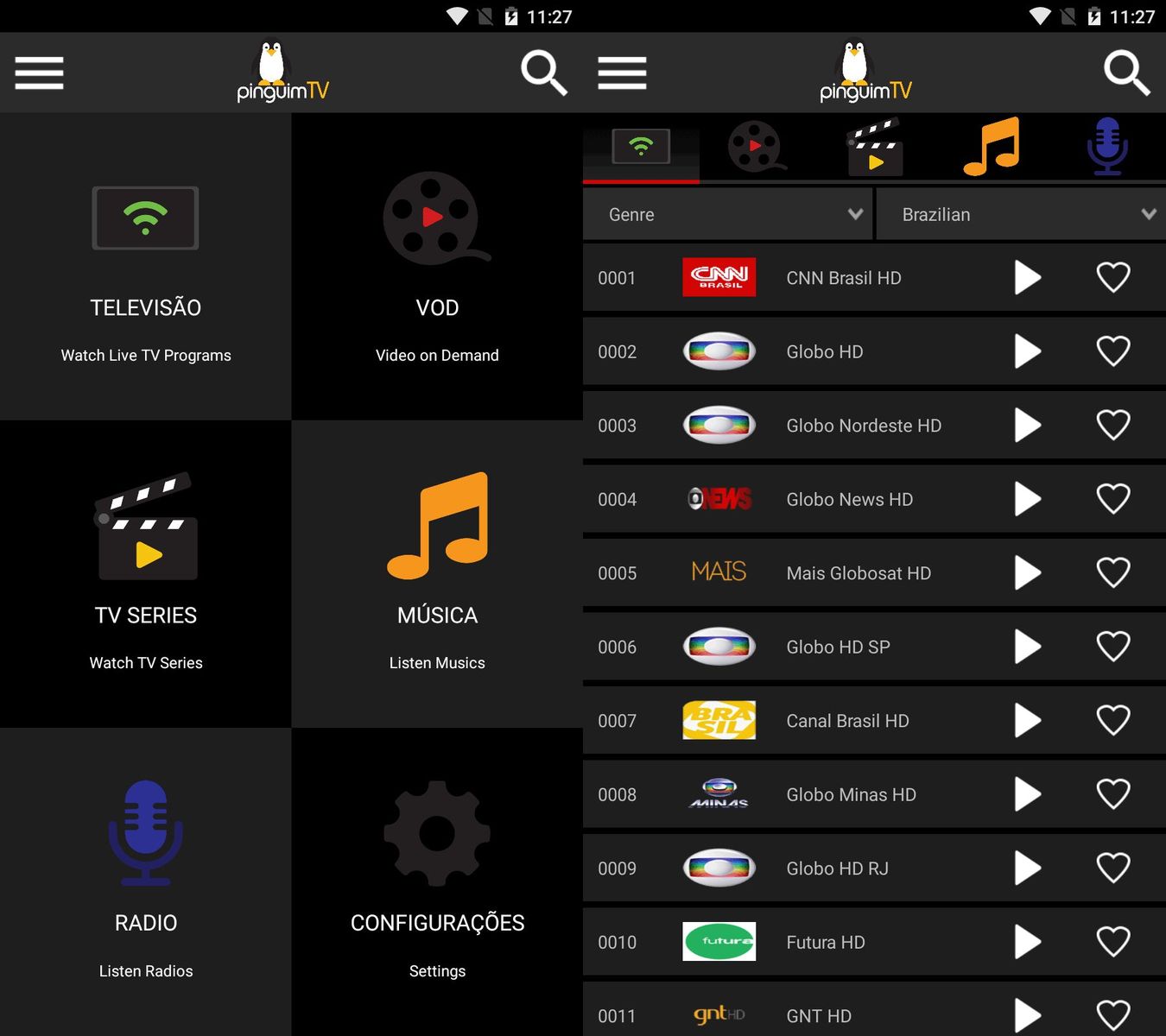This screenshot has width=1166, height=1036.
Task: Switch to the film reel tab above the channel list
Action: point(757,147)
